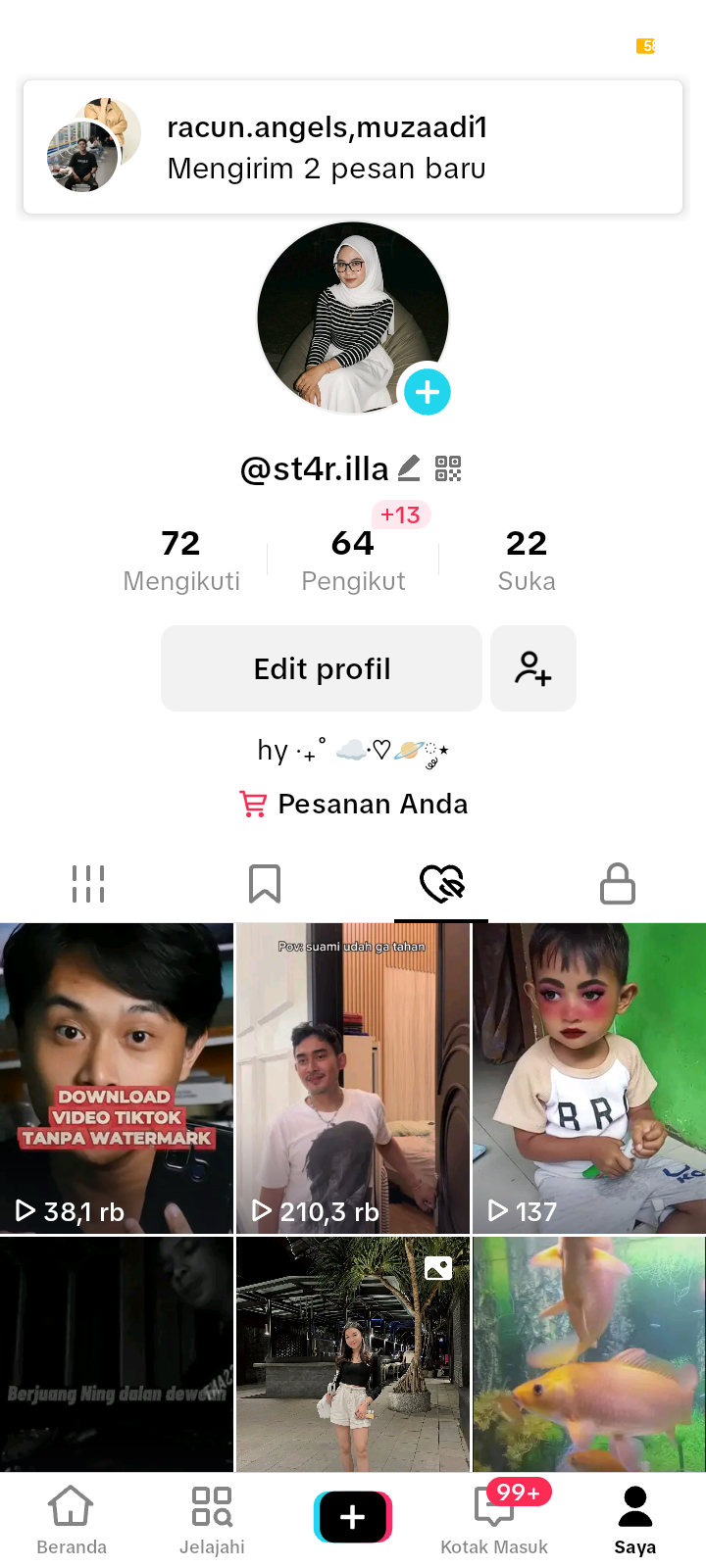Open the message notification from racun.angels,muzaadi1

tap(353, 147)
